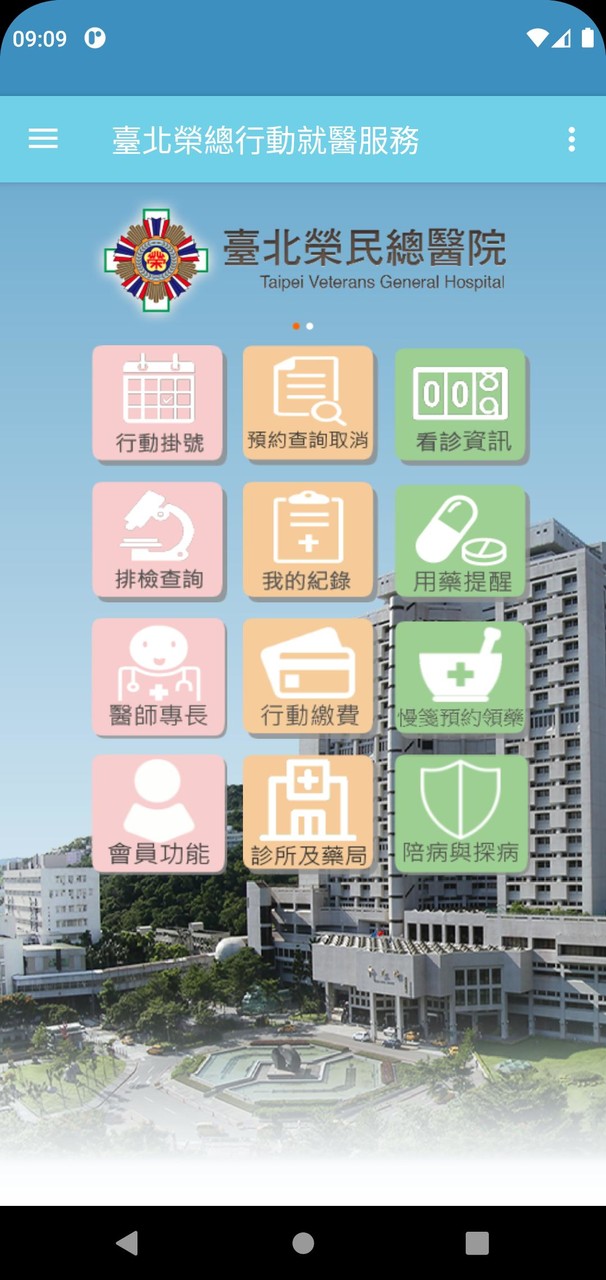This screenshot has height=1280, width=606.
Task: Browse 醫師專長 doctor specialties
Action: coord(158,677)
